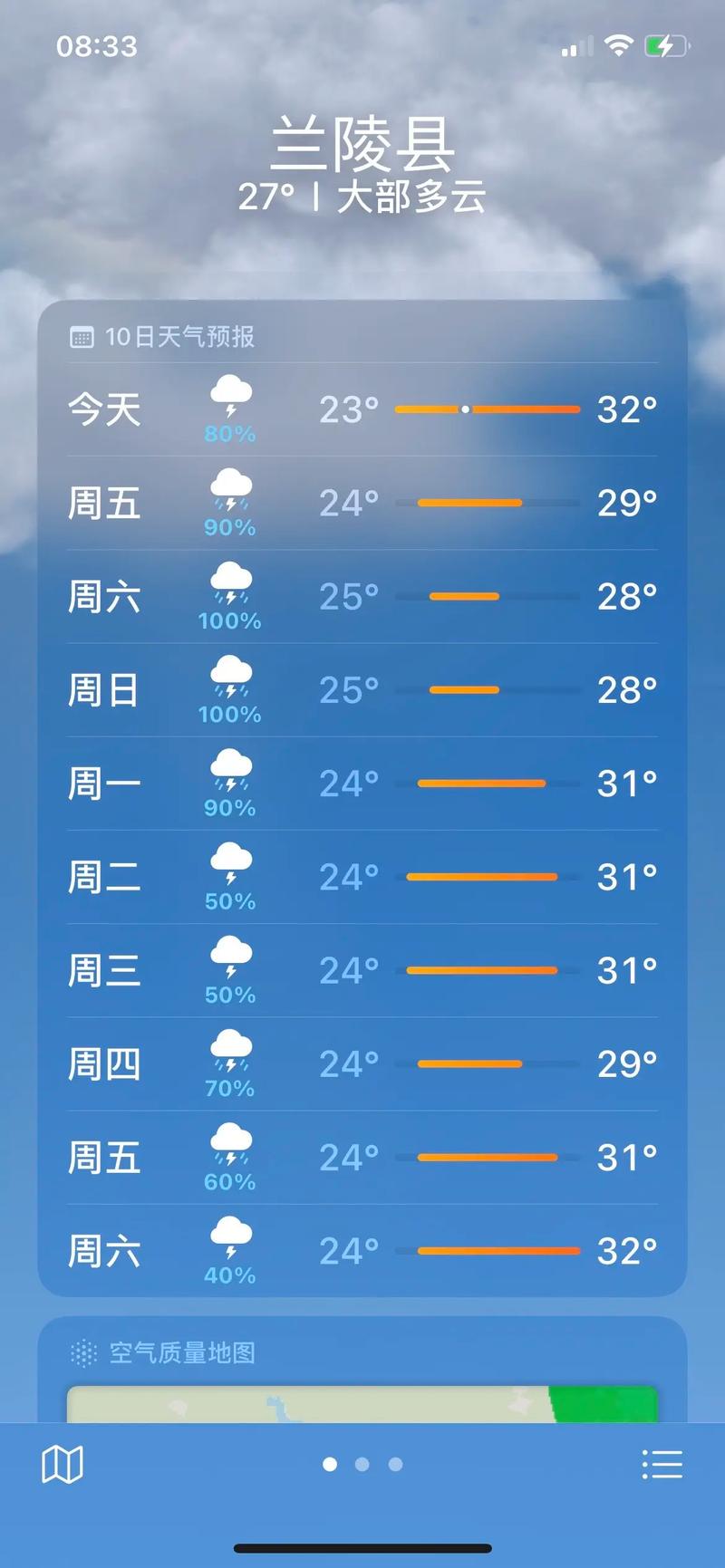Tap today's temperature range slider

click(x=487, y=409)
